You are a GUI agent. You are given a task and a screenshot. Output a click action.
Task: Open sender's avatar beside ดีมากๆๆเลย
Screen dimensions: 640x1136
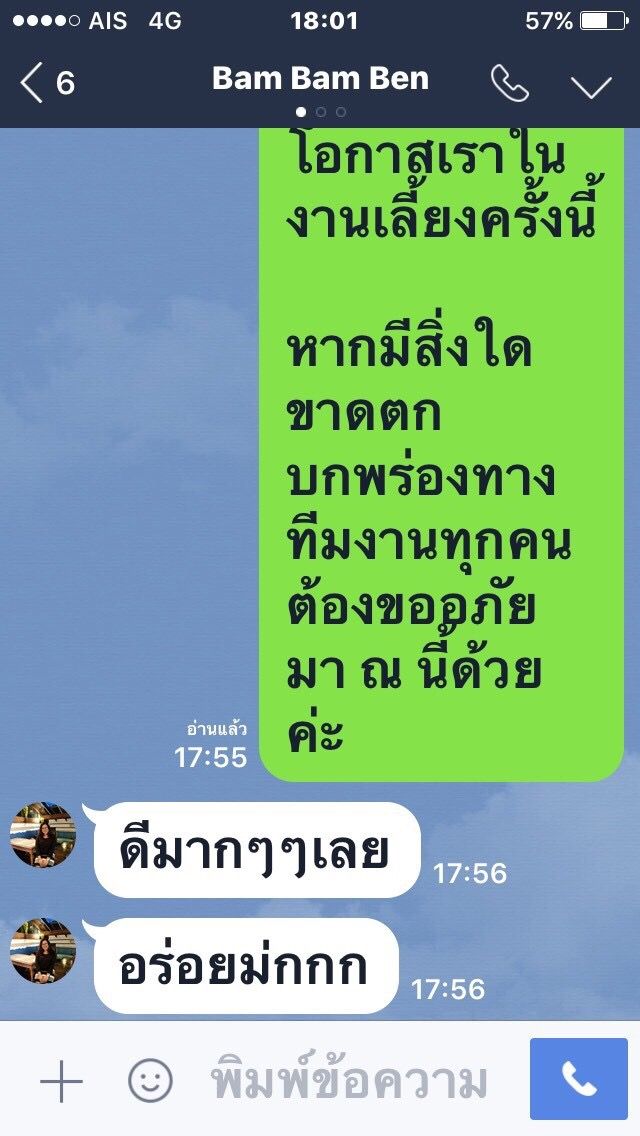point(43,835)
